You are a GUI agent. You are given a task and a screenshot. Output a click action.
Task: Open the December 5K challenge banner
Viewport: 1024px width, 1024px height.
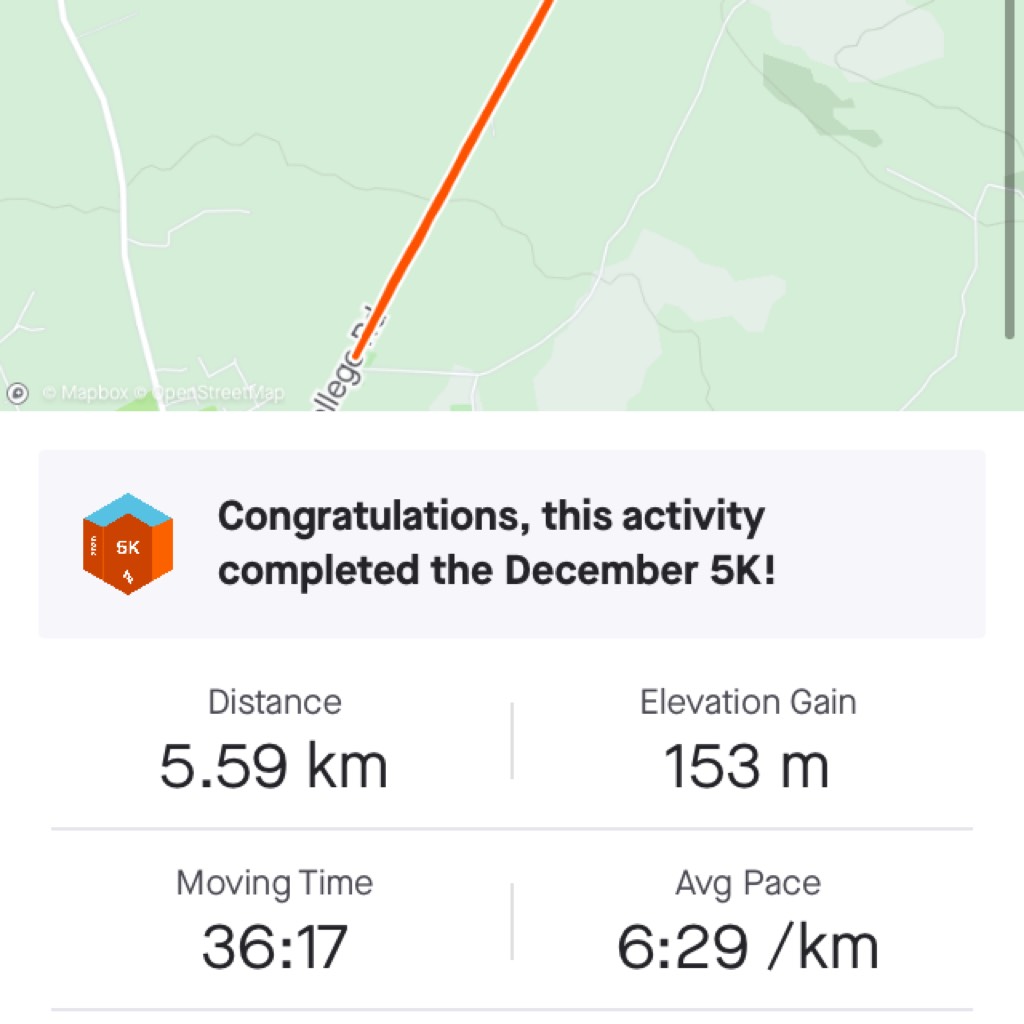511,544
